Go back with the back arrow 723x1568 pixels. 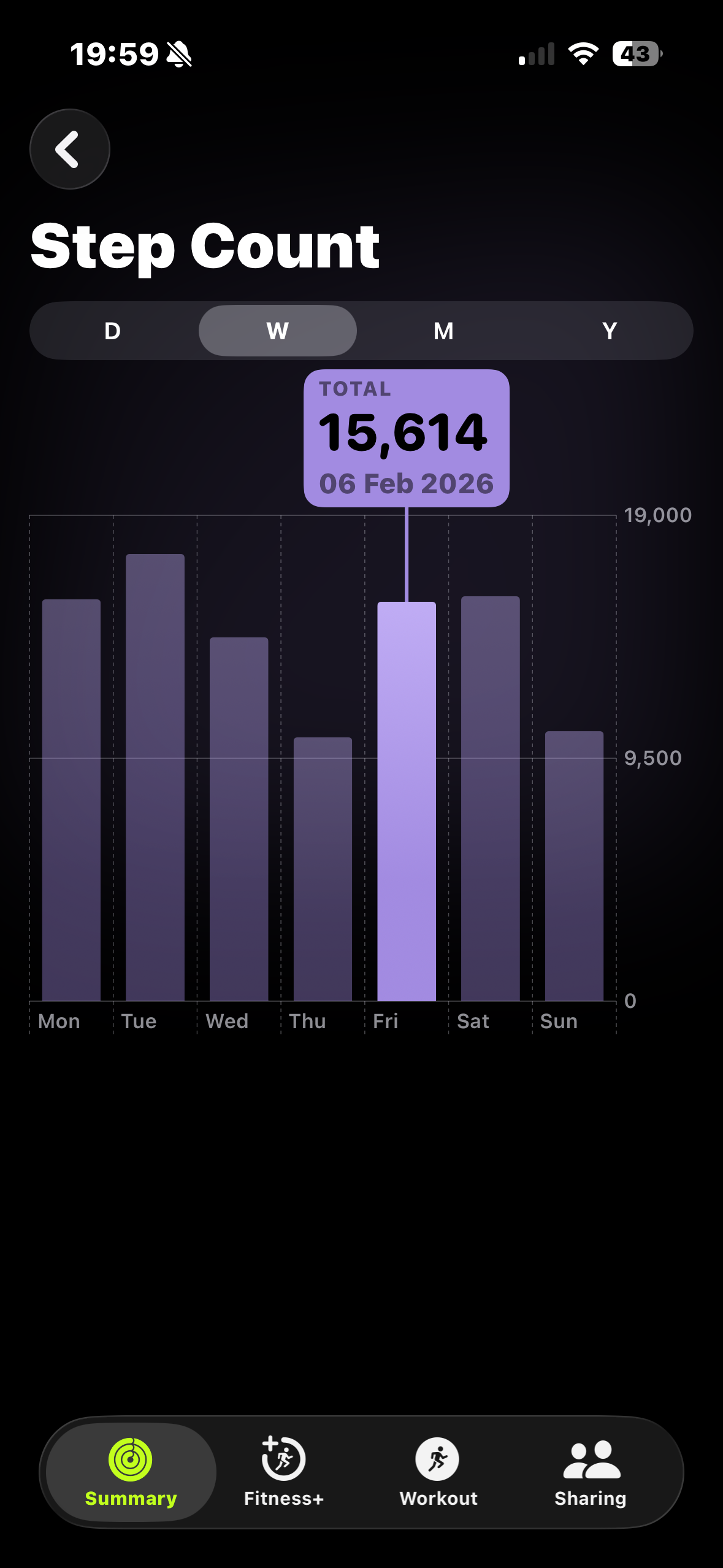[x=70, y=149]
